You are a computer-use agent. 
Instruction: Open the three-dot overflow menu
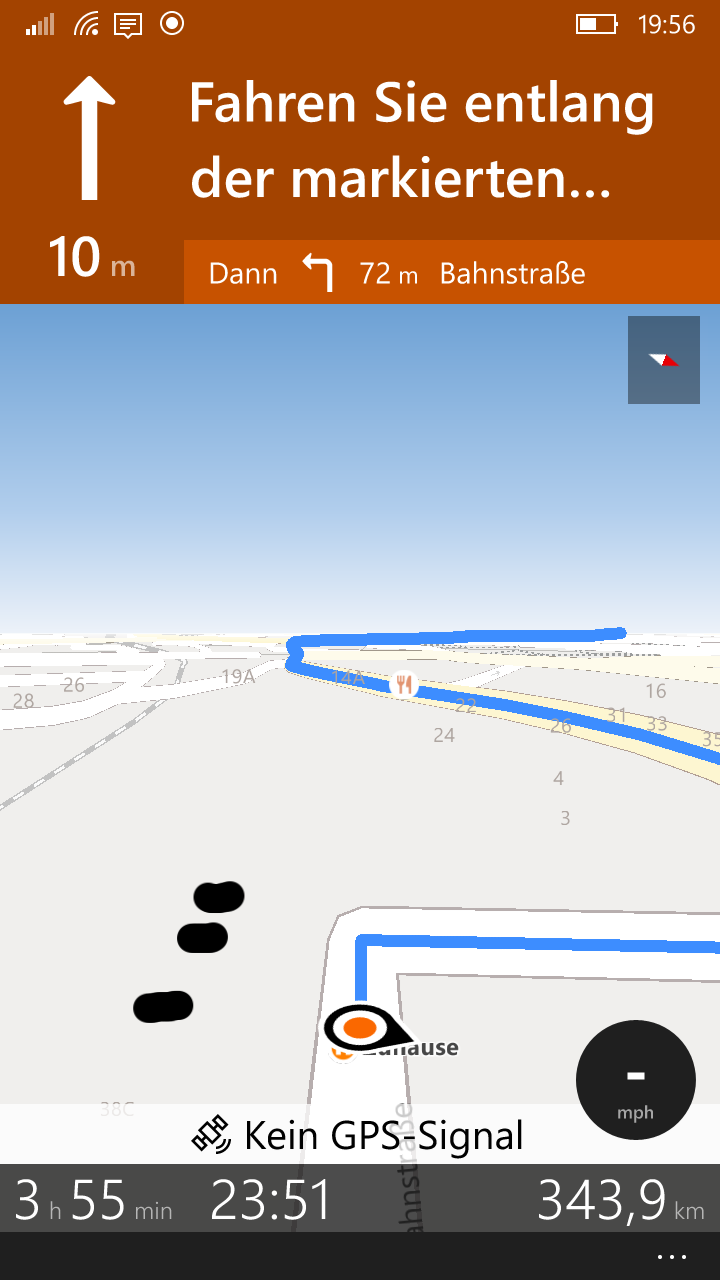click(671, 1257)
